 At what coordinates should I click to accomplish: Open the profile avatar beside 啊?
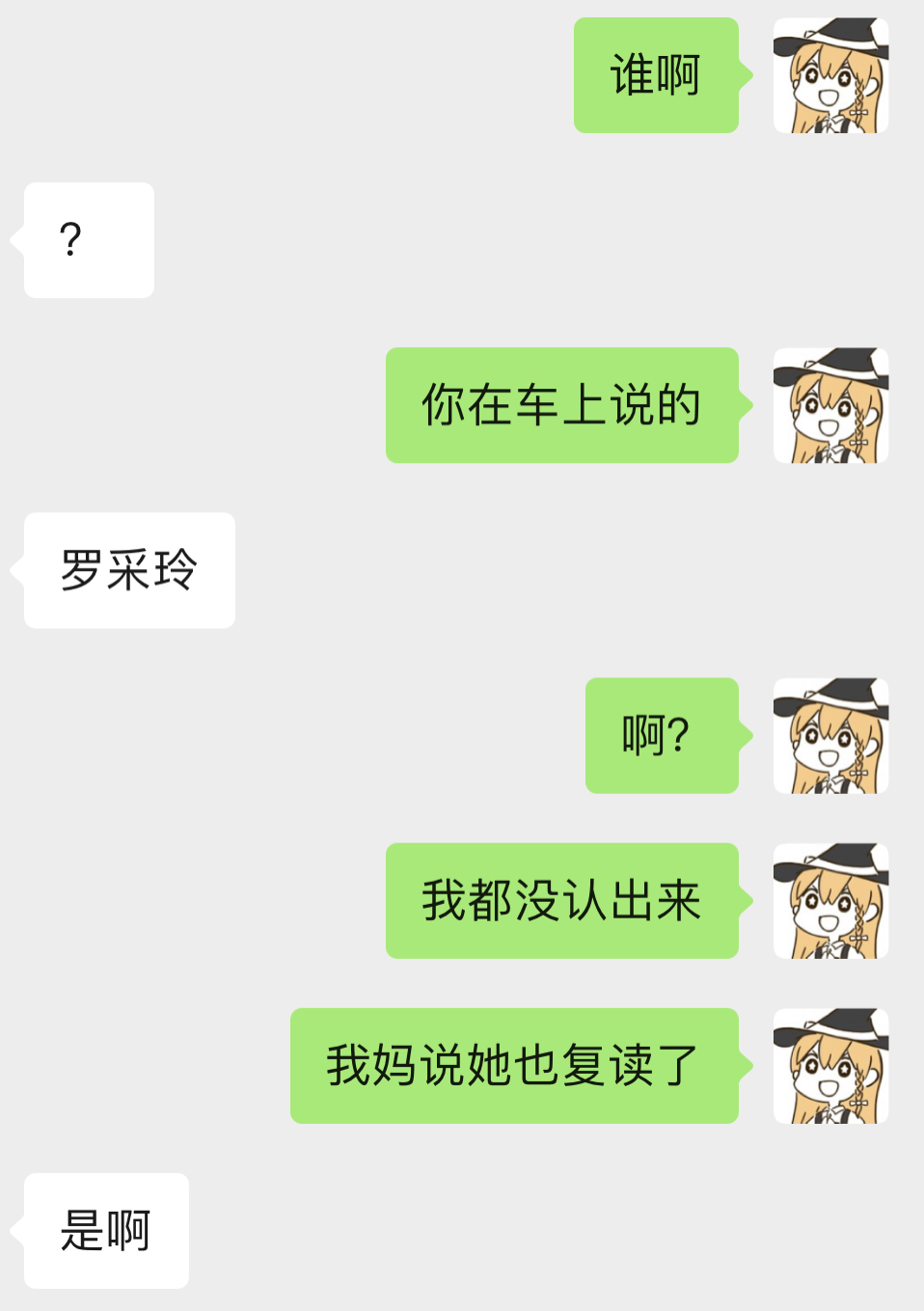830,736
